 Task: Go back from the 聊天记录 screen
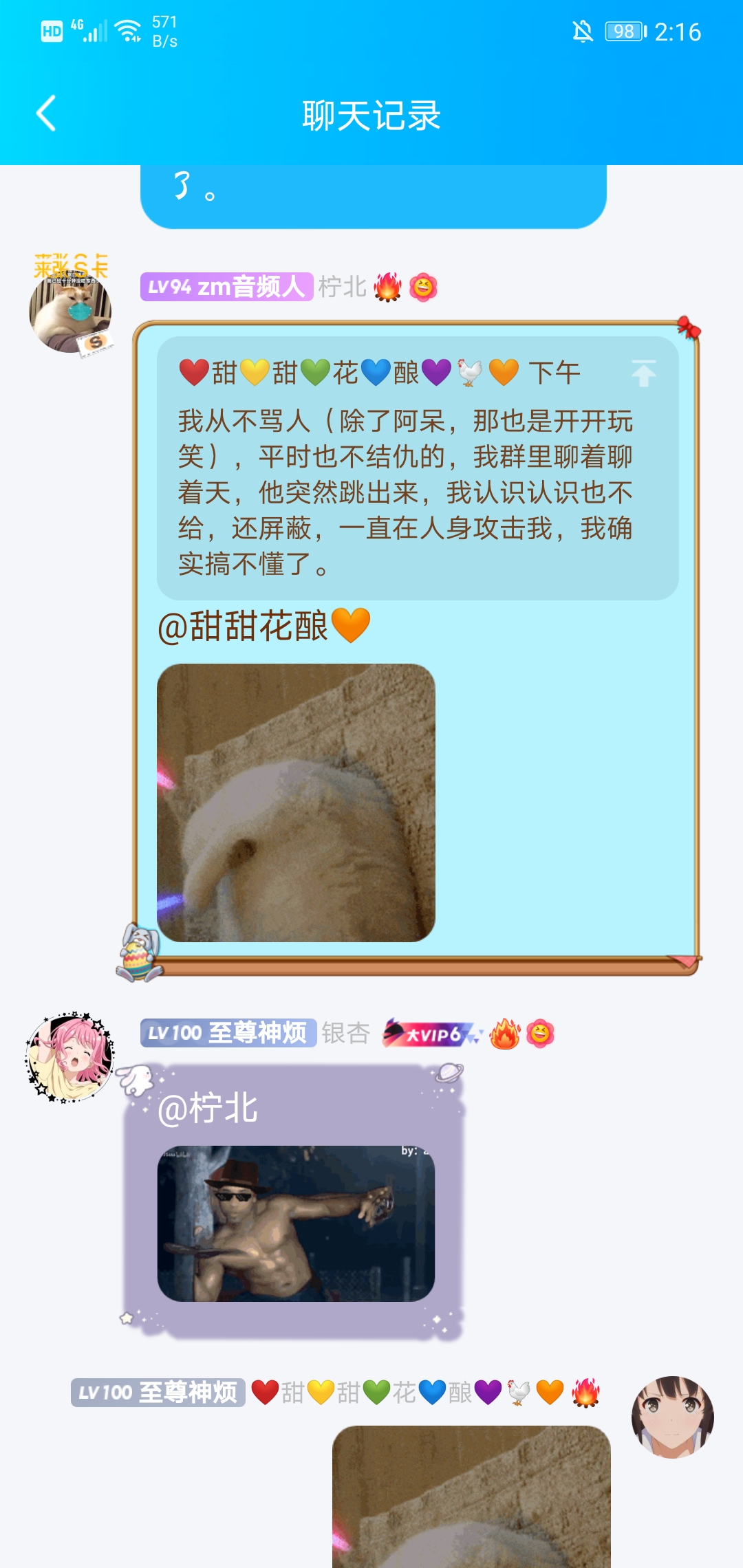point(46,113)
